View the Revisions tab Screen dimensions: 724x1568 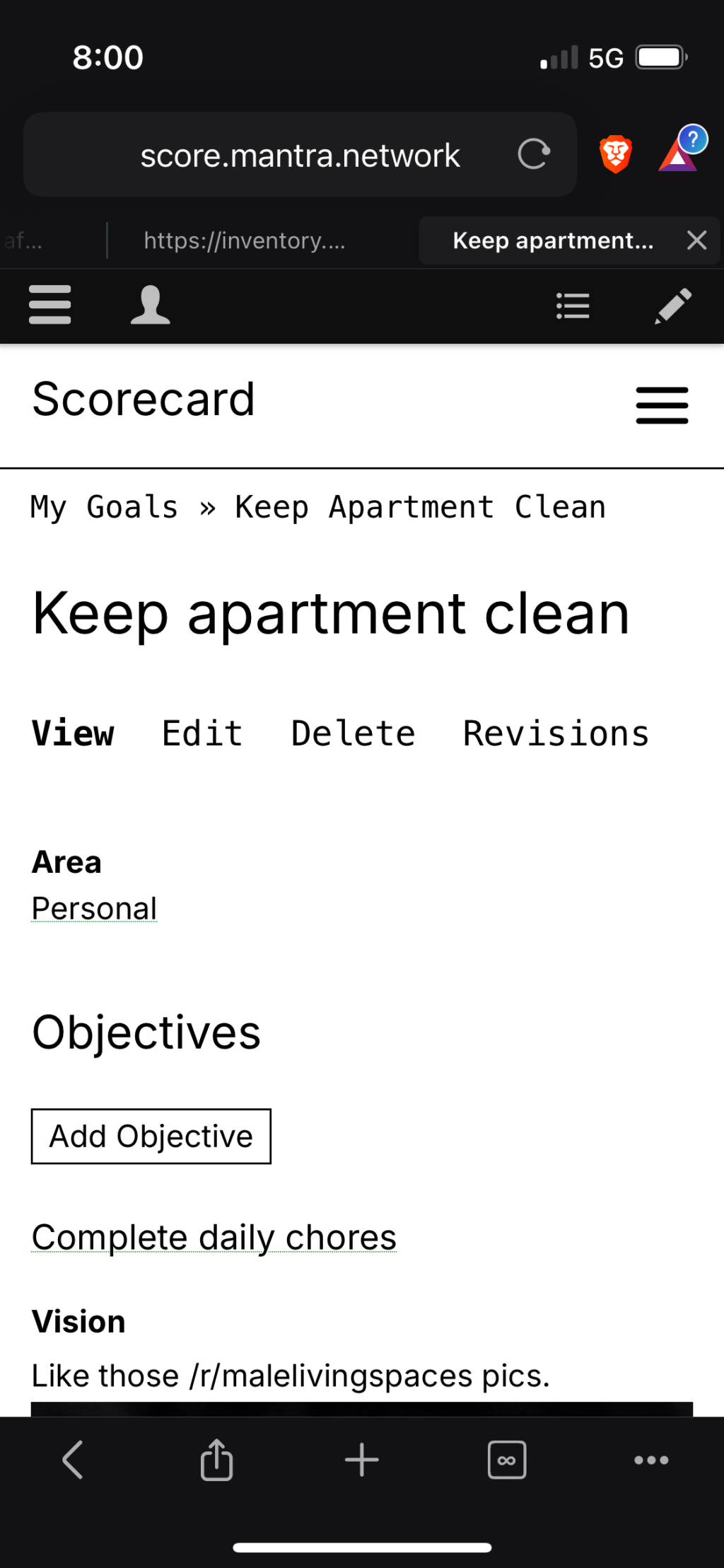pos(556,733)
